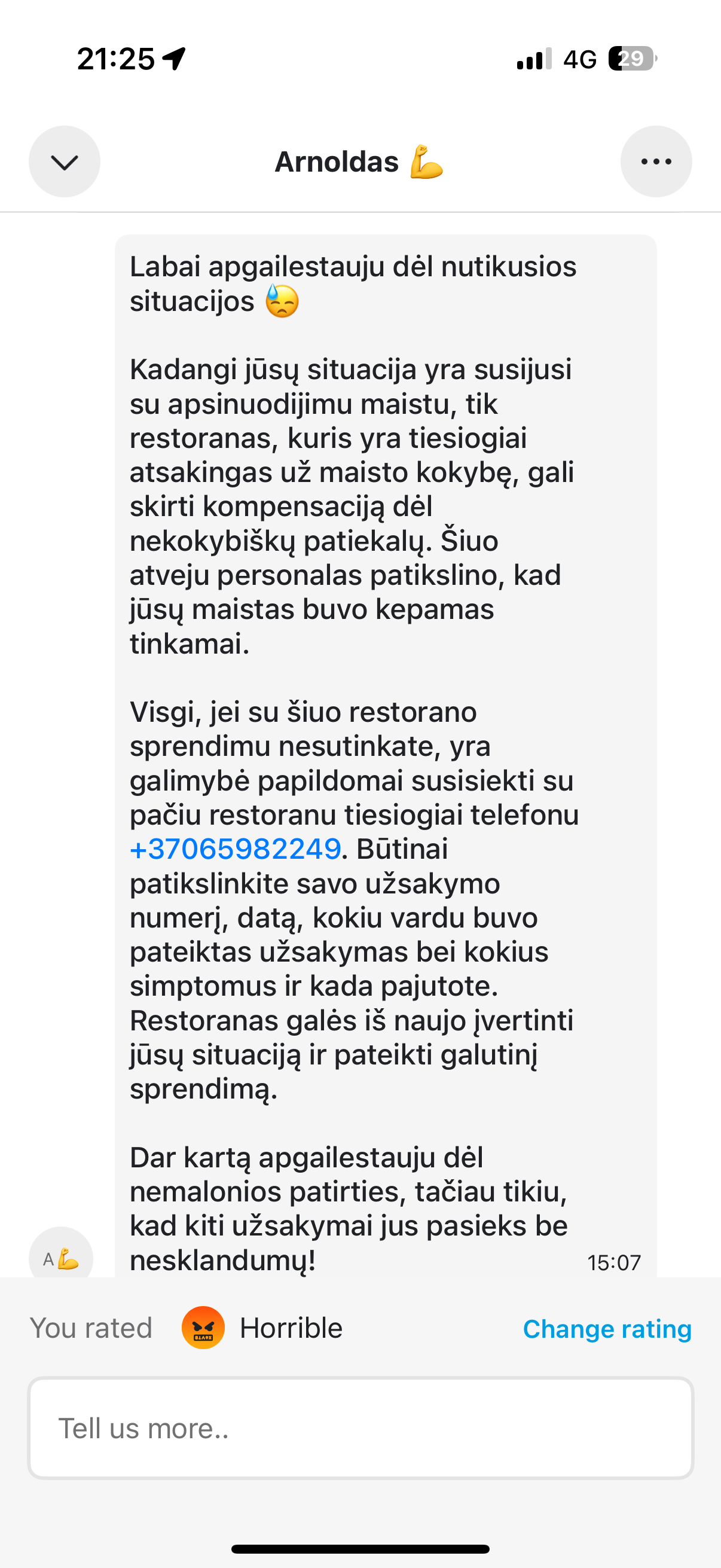
Task: Focus the 'Tell us more..' text field
Action: click(360, 1428)
